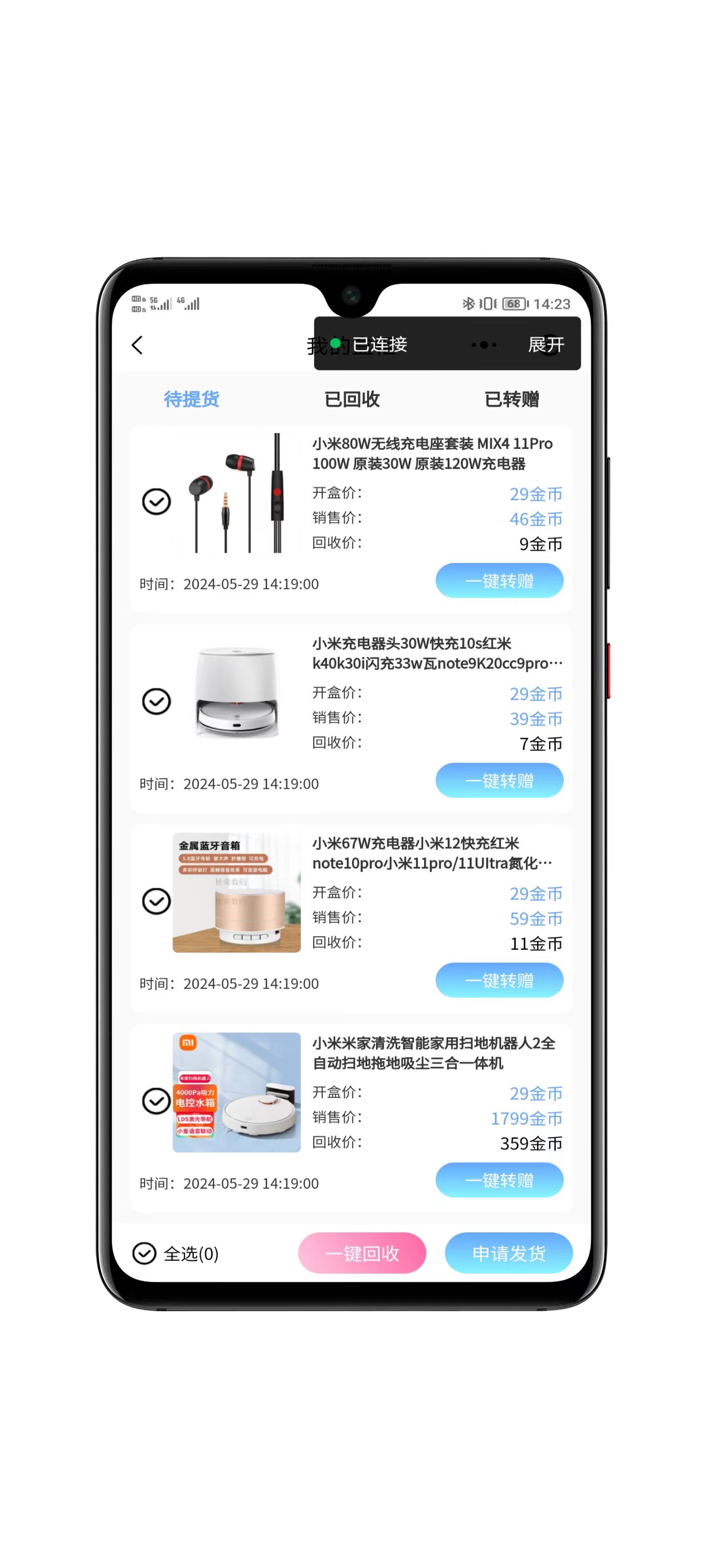This screenshot has height=1568, width=706.
Task: Toggle the 全选 select-all checkbox
Action: click(x=144, y=1254)
